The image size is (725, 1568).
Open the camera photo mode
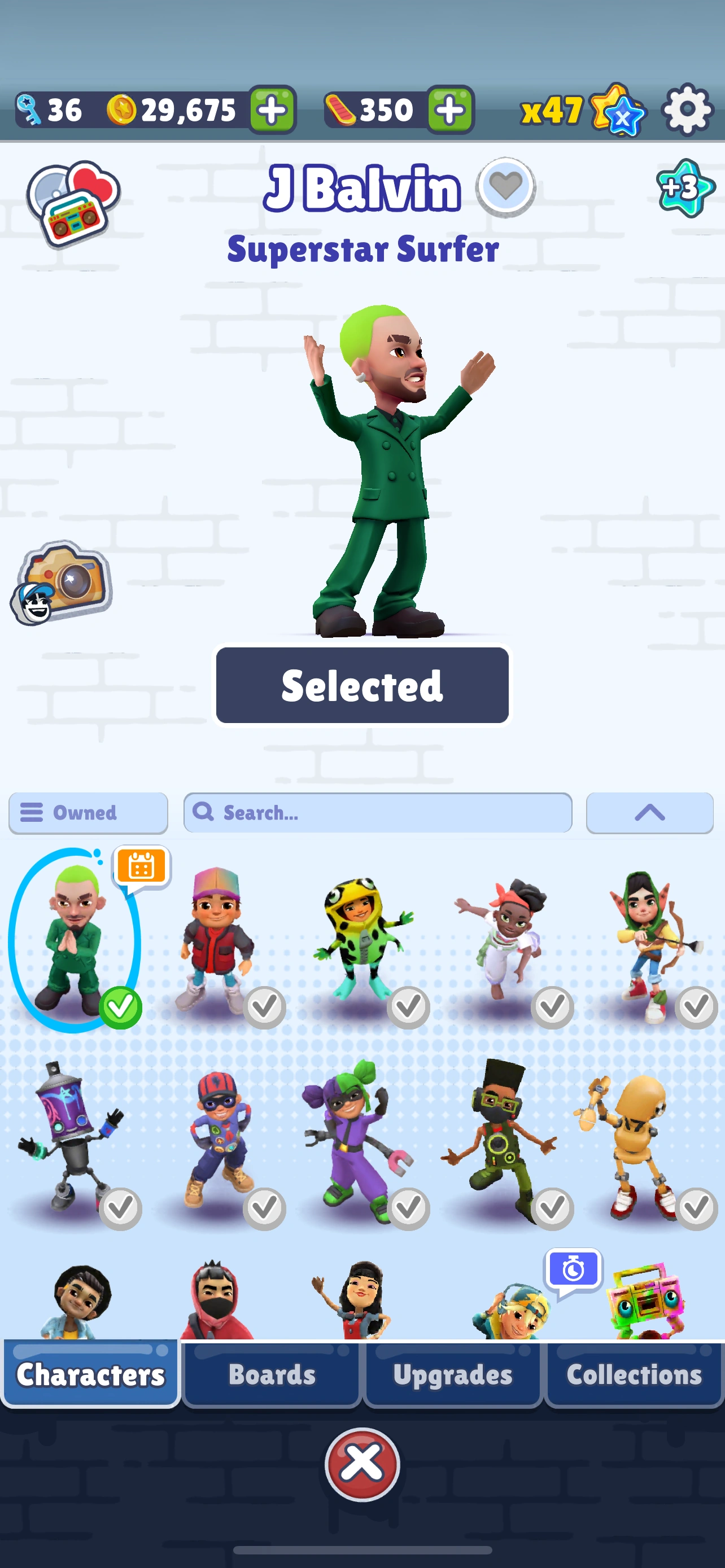coord(62,582)
